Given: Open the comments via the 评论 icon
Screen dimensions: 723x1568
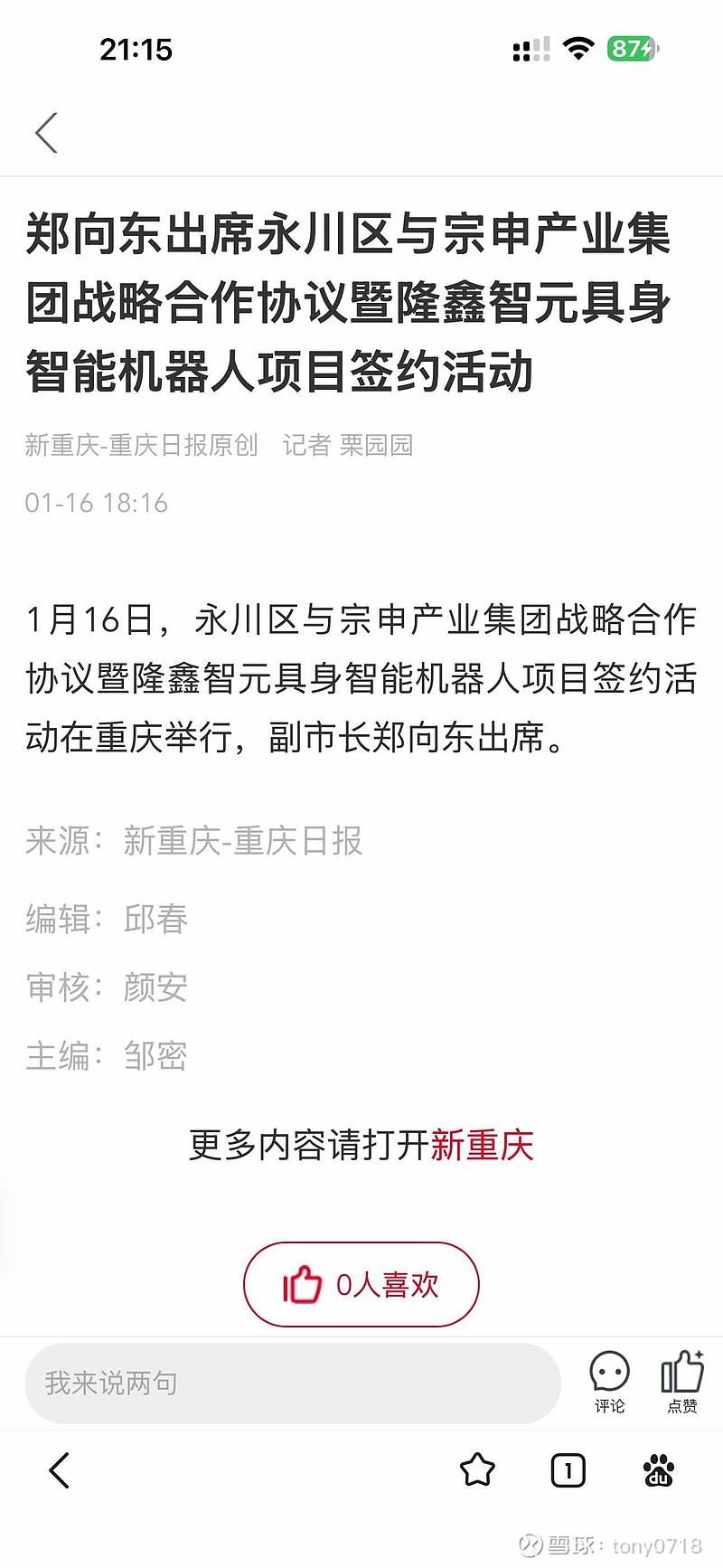Looking at the screenshot, I should coord(608,1379).
